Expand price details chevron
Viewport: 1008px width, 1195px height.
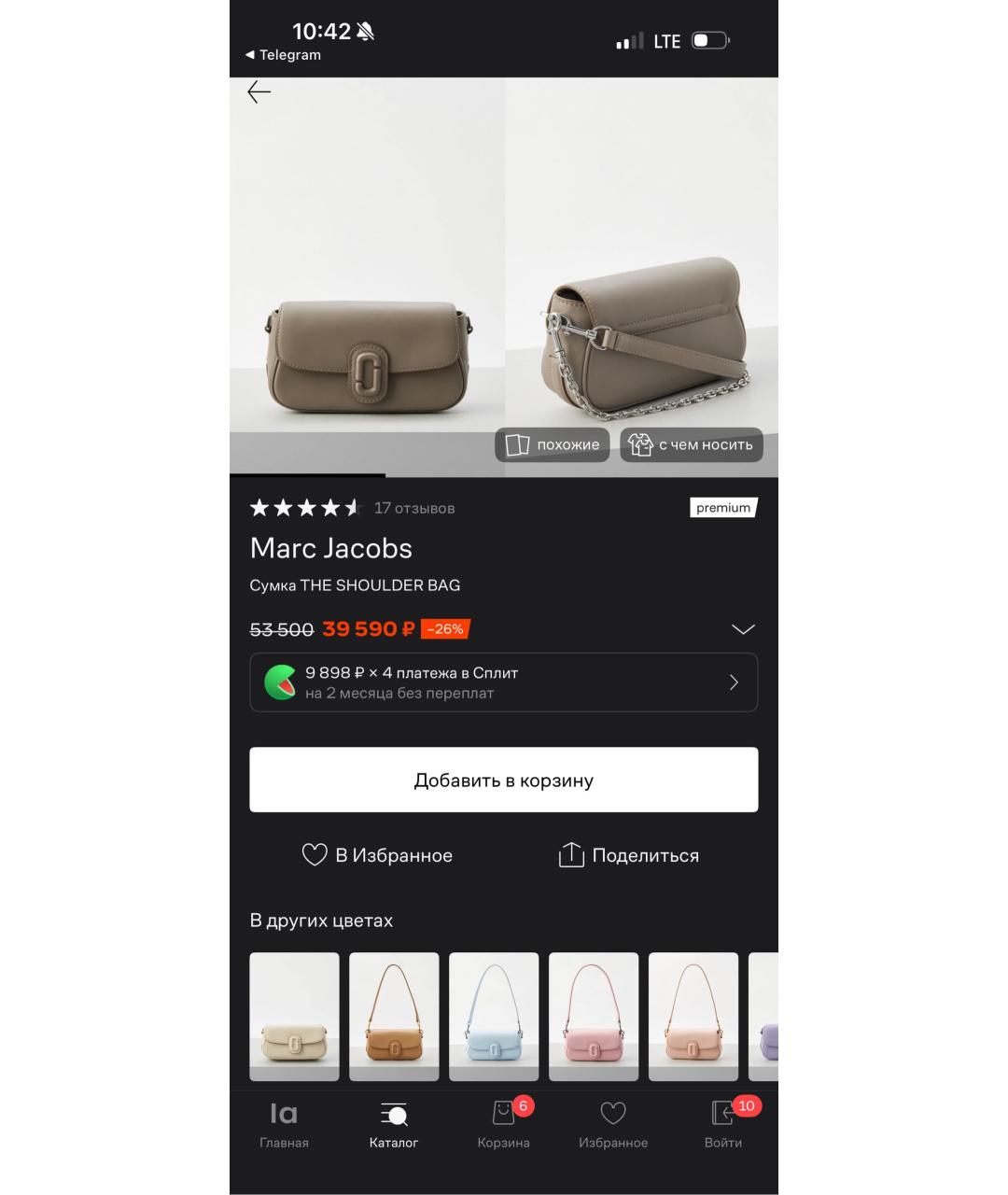pos(743,629)
